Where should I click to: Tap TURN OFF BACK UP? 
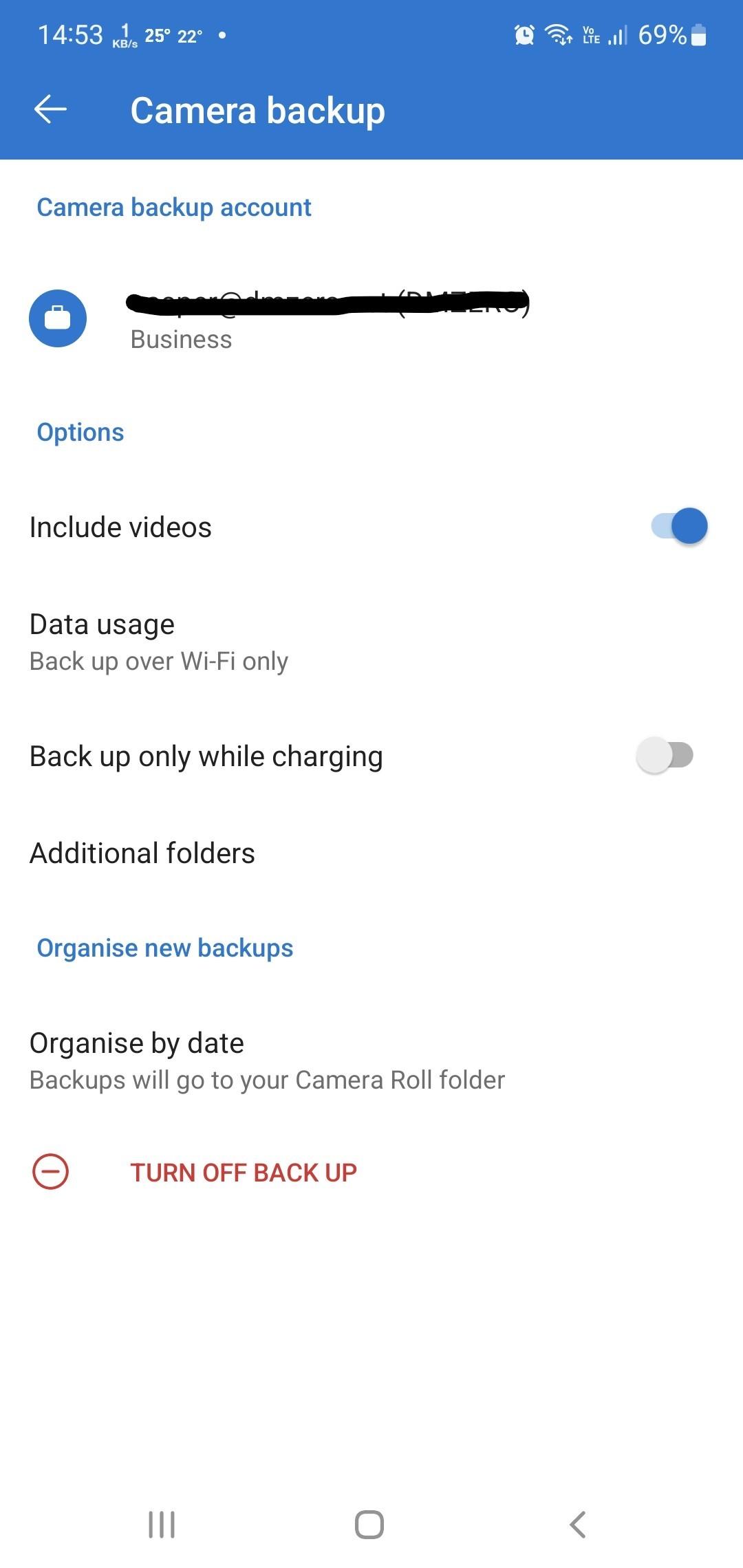[x=244, y=1173]
